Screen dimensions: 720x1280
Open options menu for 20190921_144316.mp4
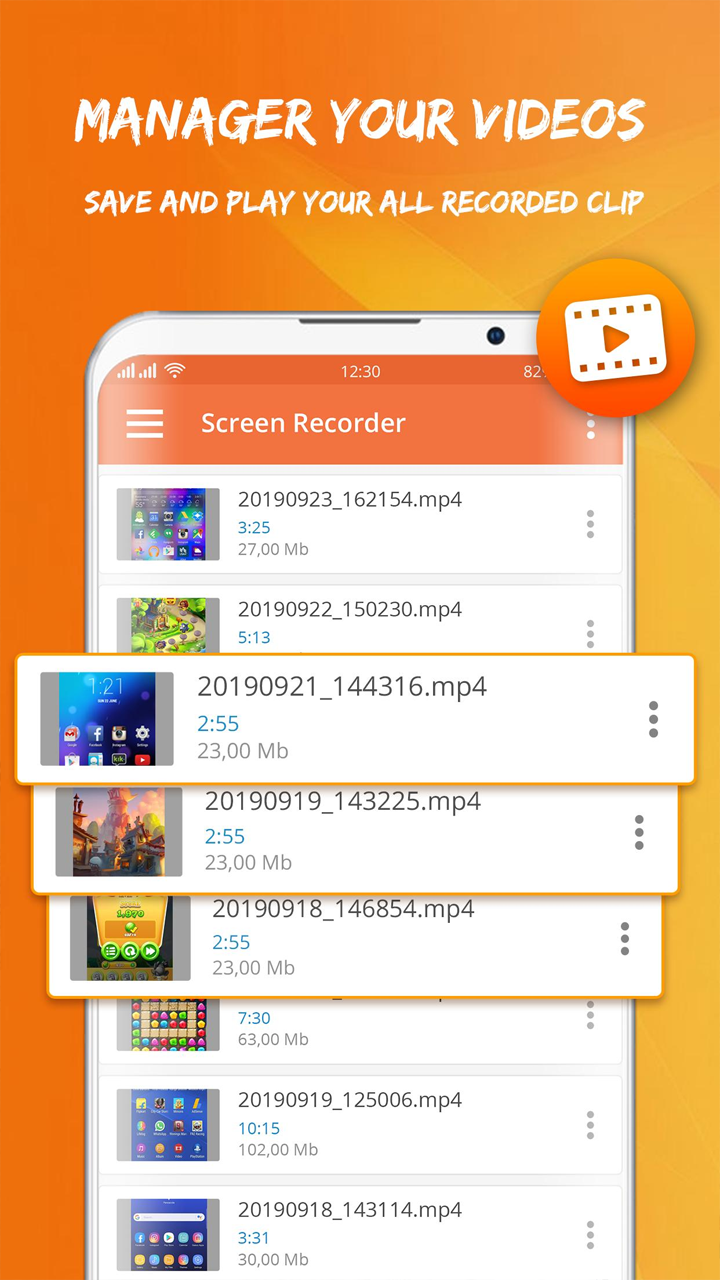(653, 719)
